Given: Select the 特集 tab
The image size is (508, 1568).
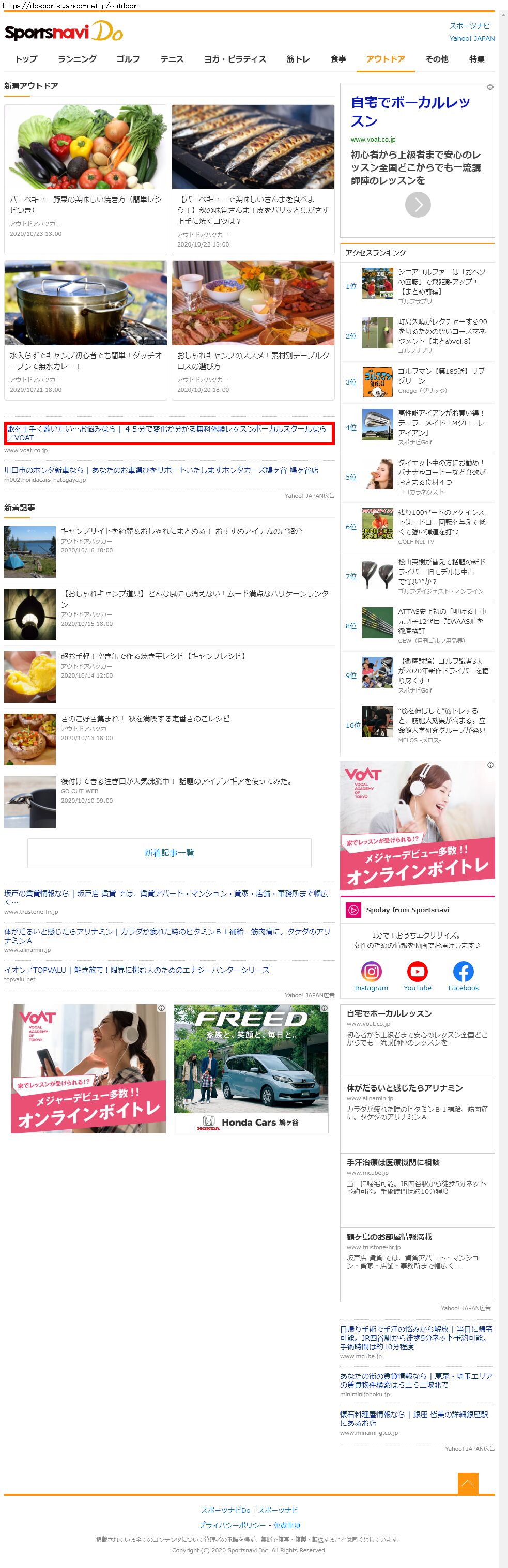Looking at the screenshot, I should tap(476, 59).
